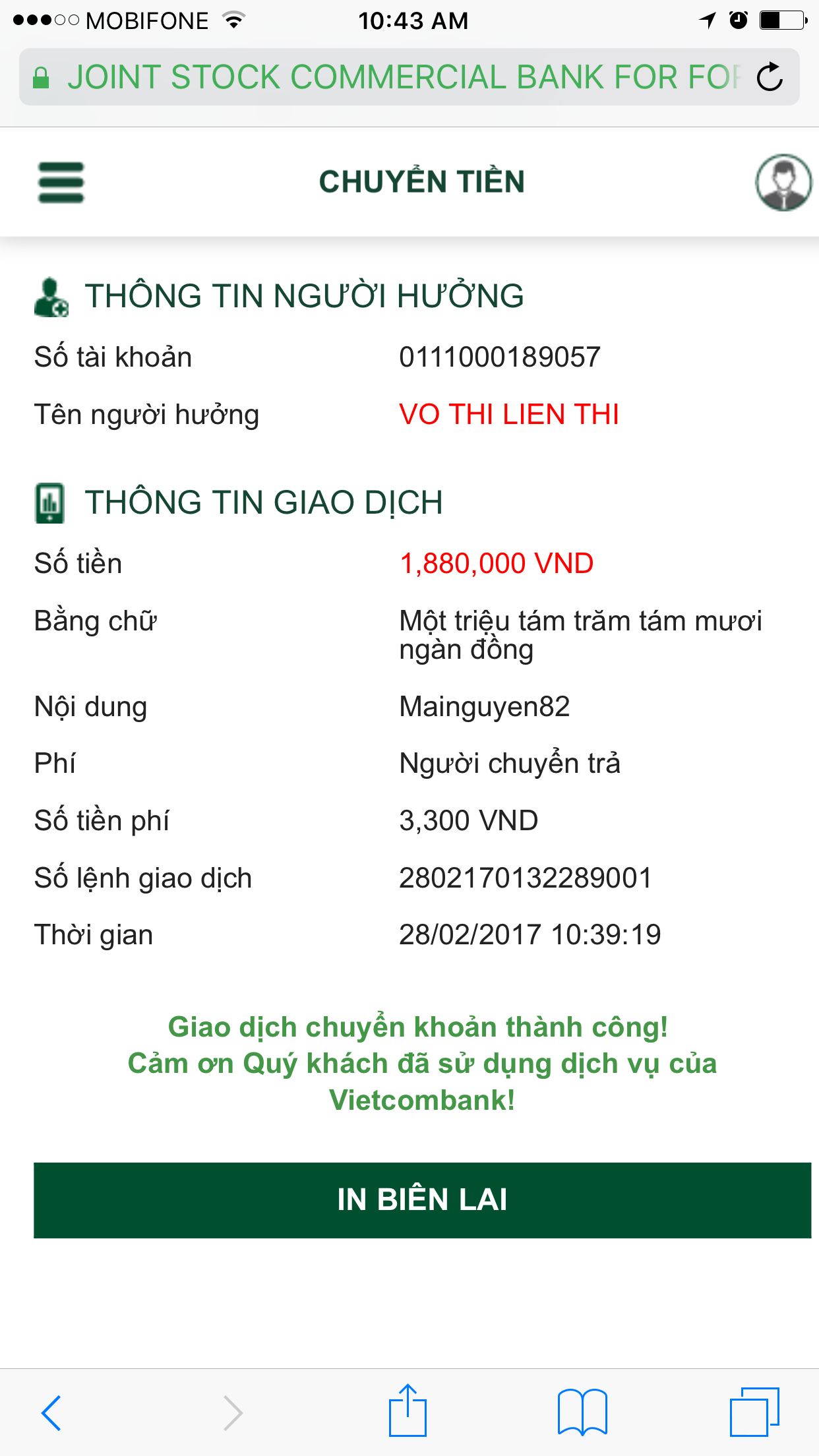Tap the IN BIÊN LAI button

pyautogui.click(x=422, y=1200)
